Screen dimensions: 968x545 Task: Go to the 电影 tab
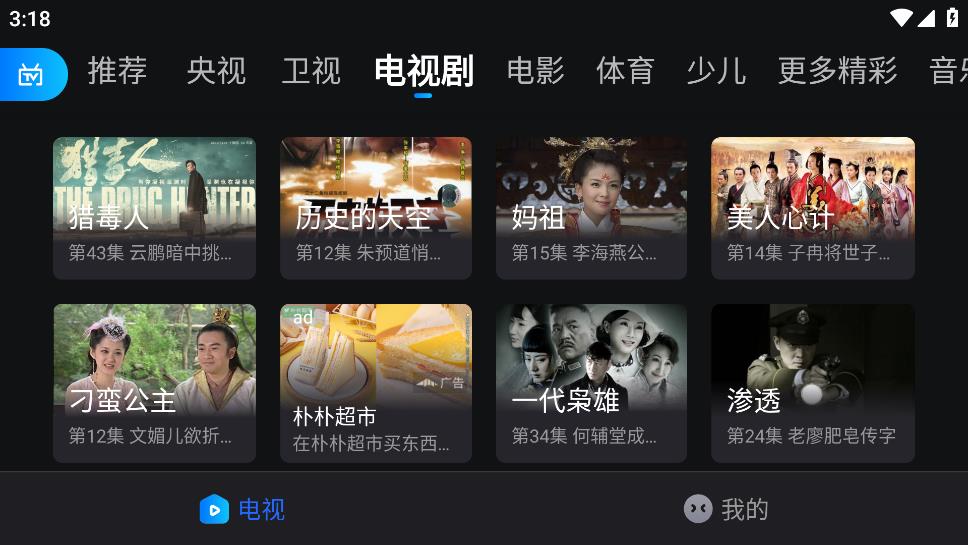click(x=535, y=71)
